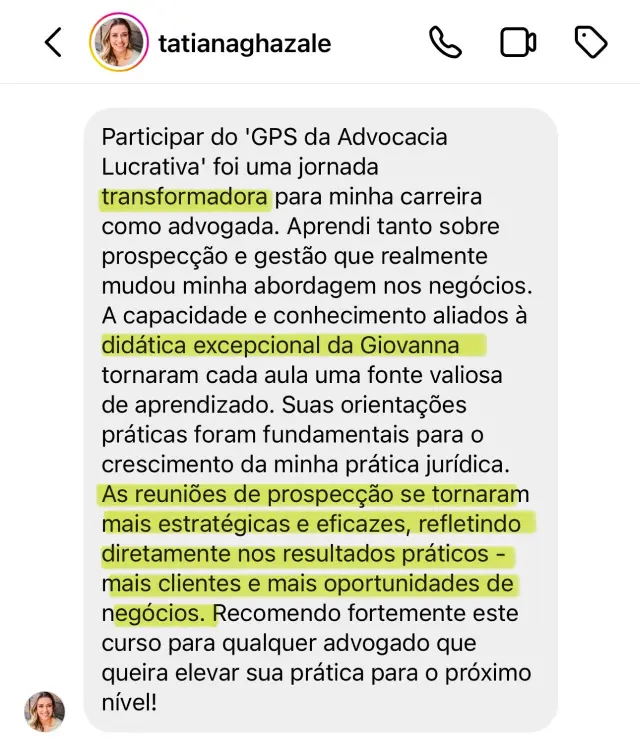640x753 pixels.
Task: Open tatianaghazale's profile from the header
Action: coord(244,43)
